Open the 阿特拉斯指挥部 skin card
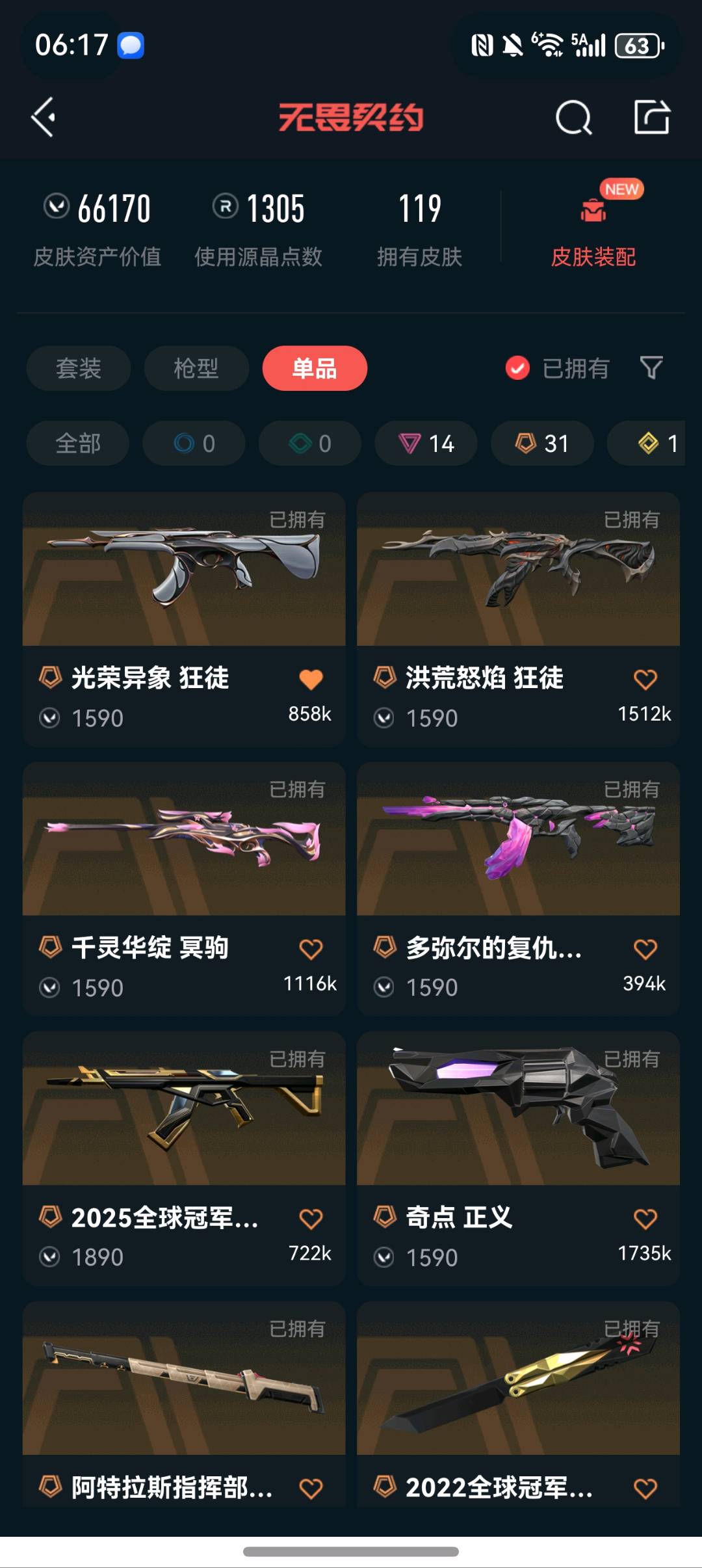 pos(183,1382)
